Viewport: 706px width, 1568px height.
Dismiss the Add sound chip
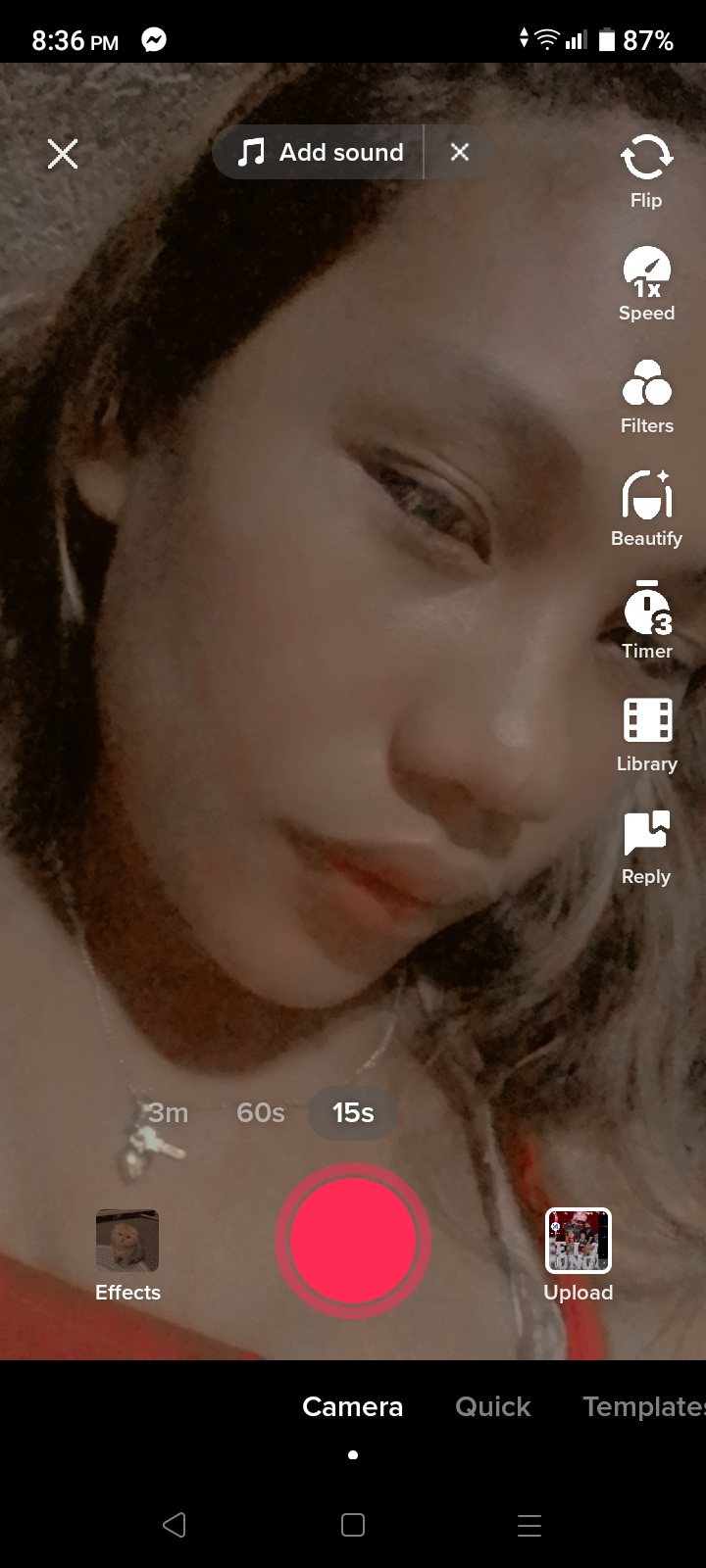click(x=459, y=153)
